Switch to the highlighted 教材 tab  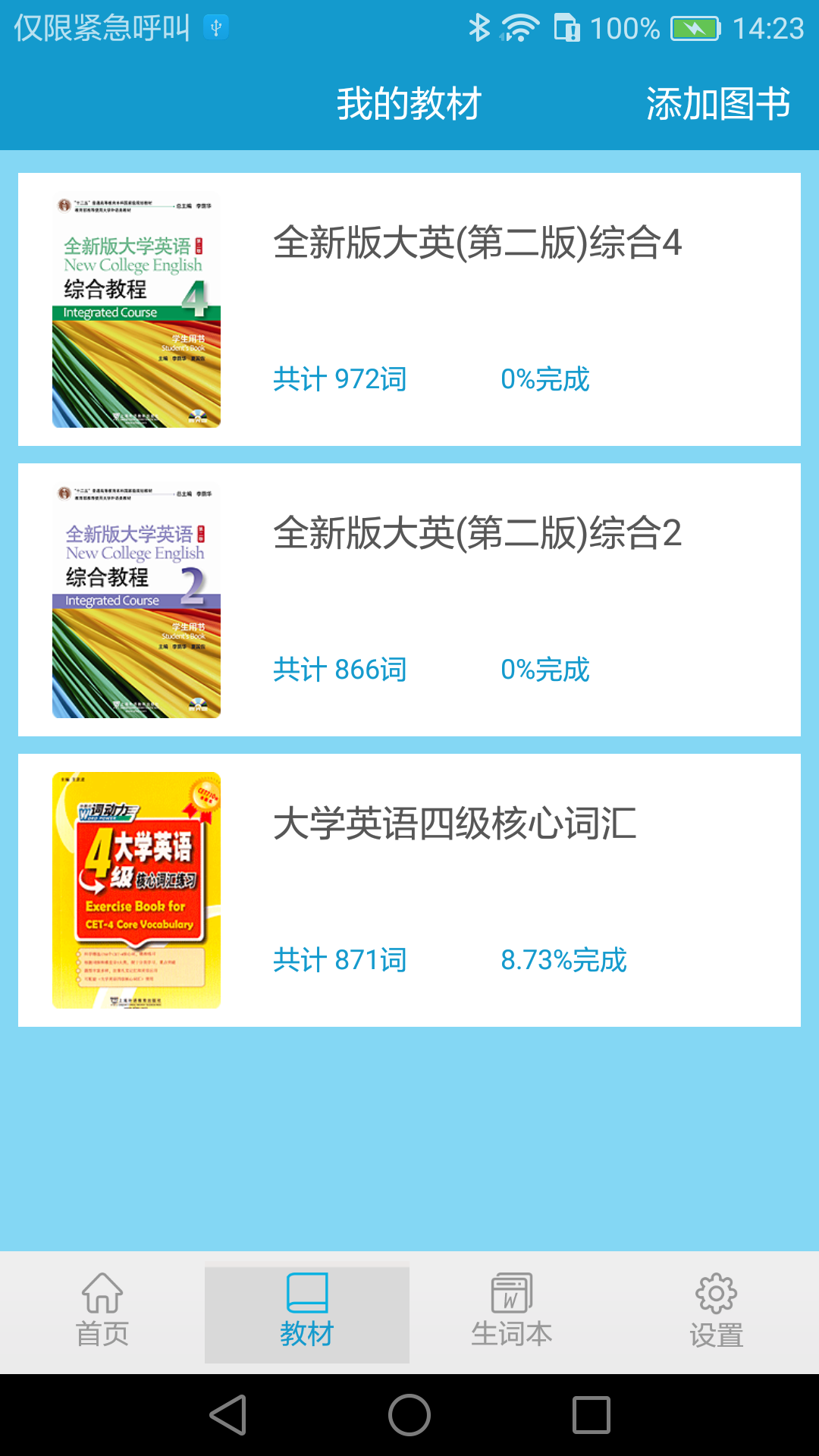pyautogui.click(x=306, y=1312)
